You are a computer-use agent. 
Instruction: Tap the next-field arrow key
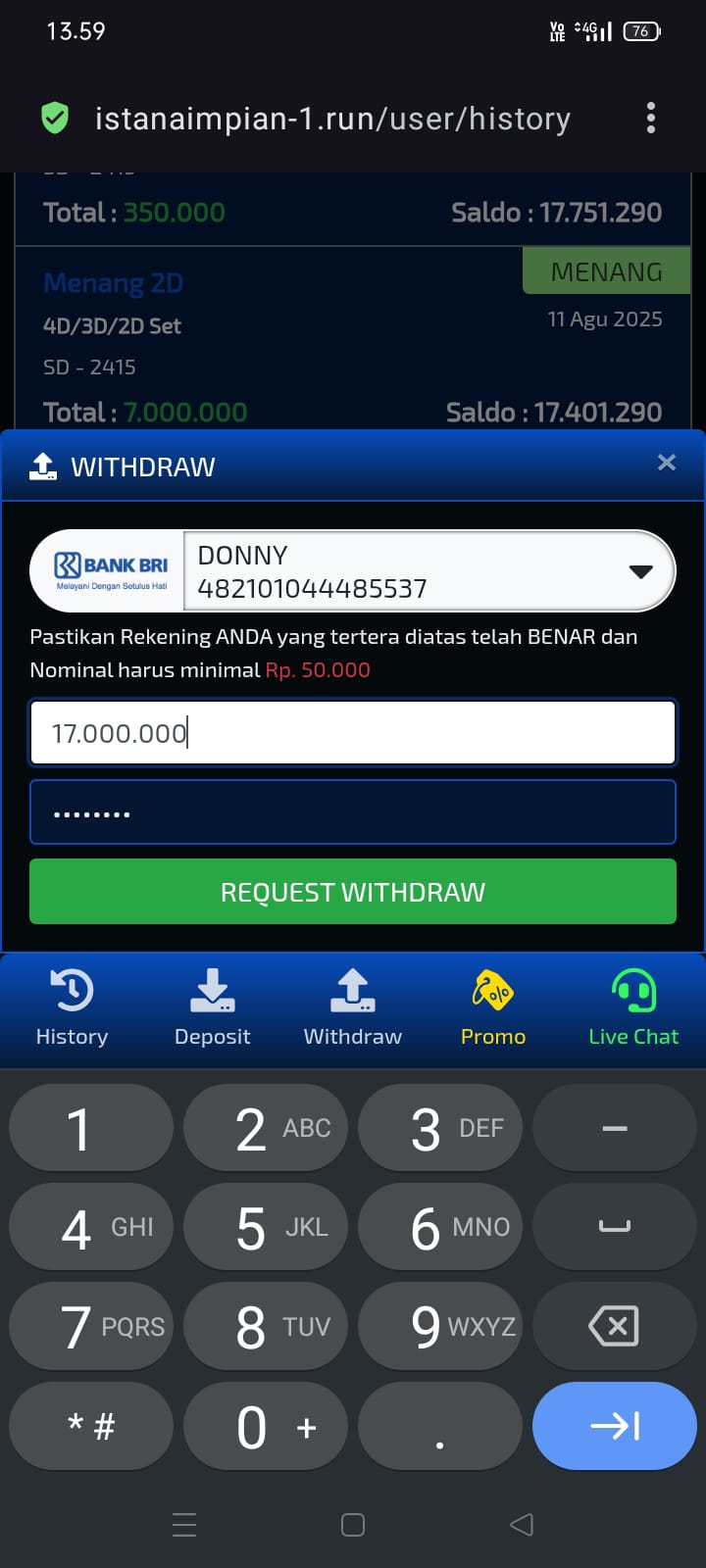pos(614,1426)
